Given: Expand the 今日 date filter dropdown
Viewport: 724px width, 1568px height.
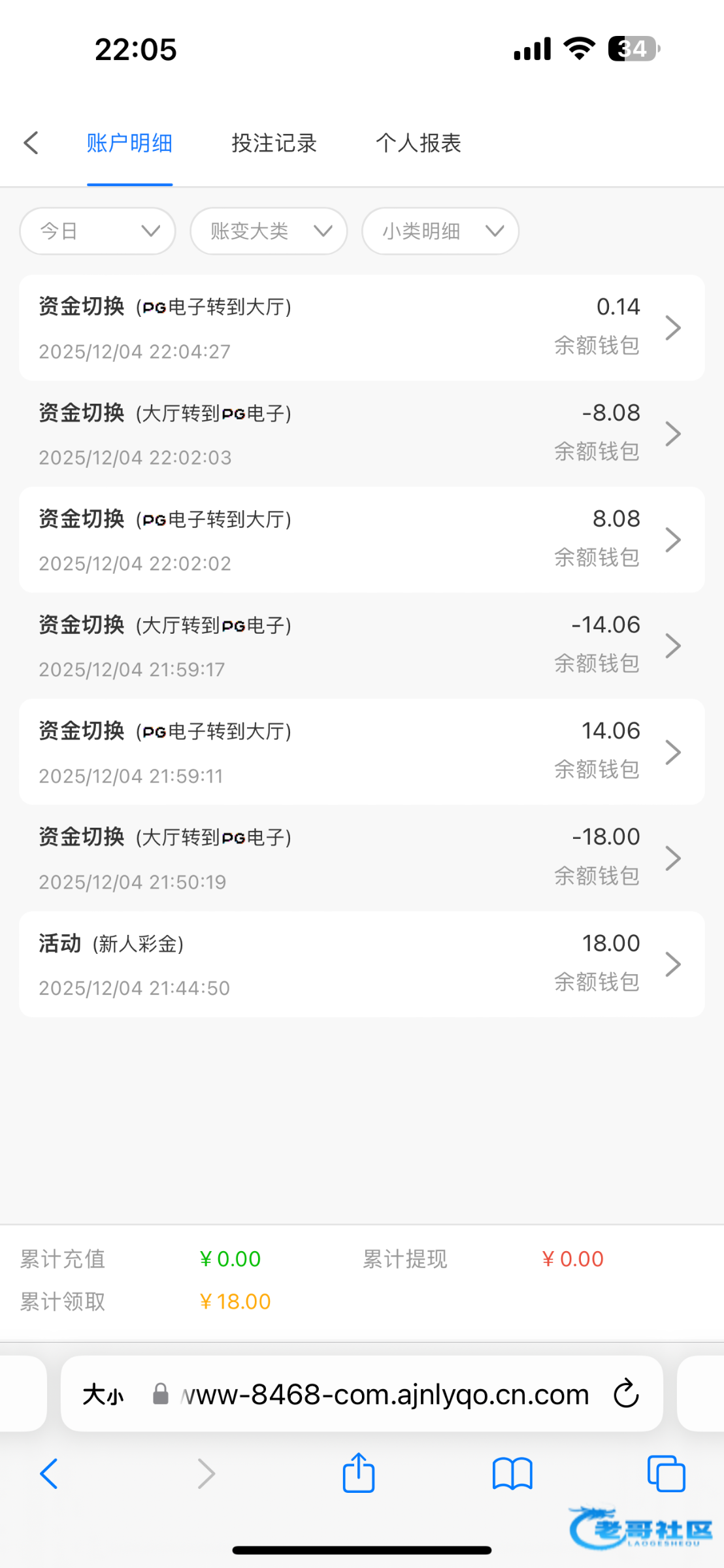Looking at the screenshot, I should click(x=98, y=231).
